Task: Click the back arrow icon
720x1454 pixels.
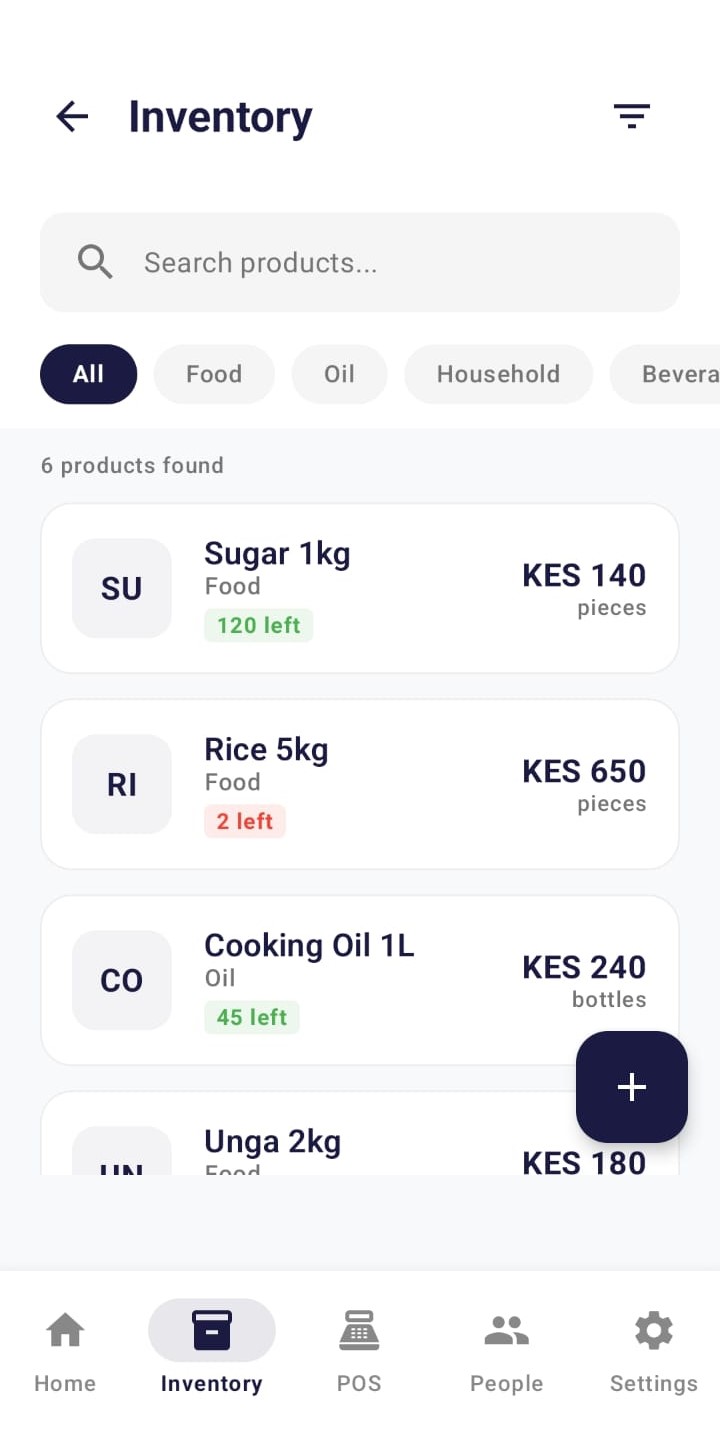Action: [x=71, y=116]
